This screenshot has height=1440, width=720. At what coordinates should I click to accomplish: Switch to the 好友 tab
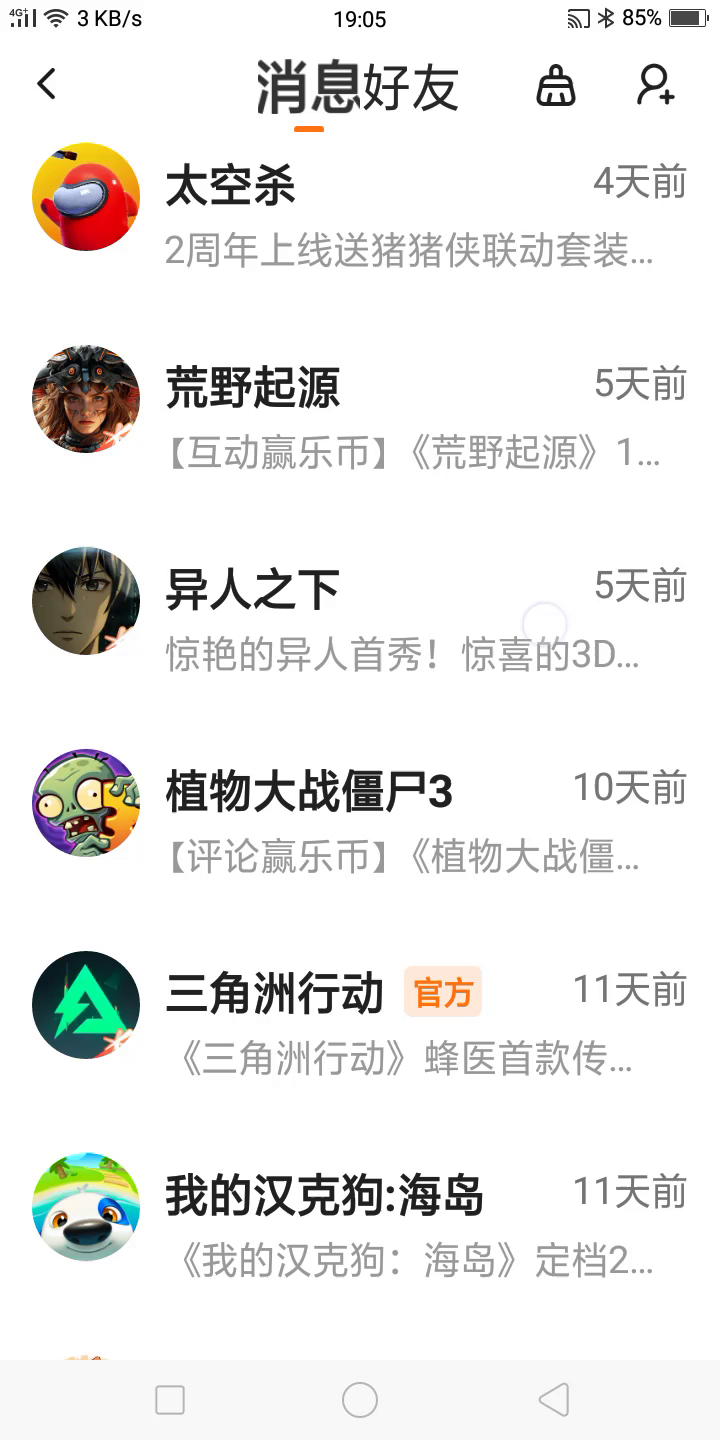pyautogui.click(x=410, y=88)
